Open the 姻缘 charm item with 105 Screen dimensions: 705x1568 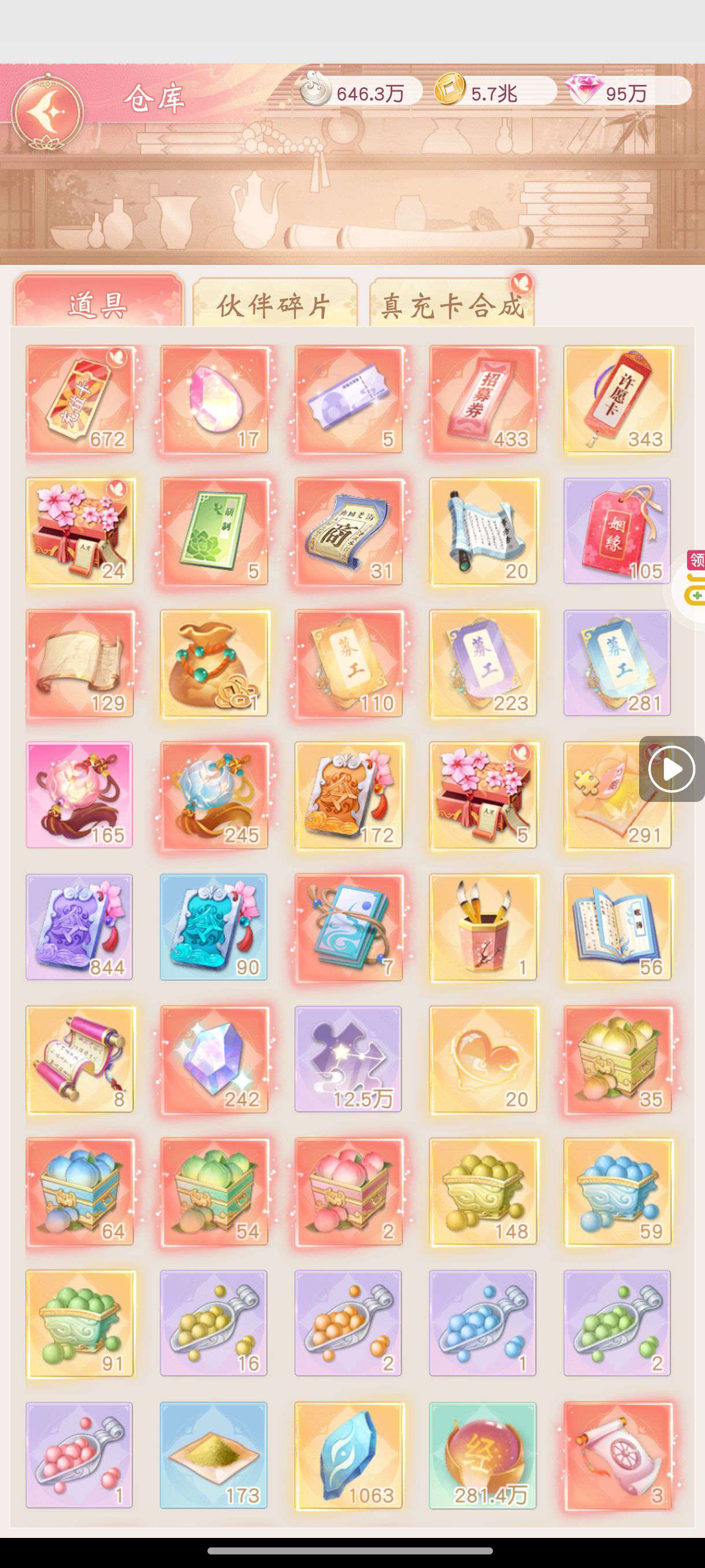click(617, 531)
